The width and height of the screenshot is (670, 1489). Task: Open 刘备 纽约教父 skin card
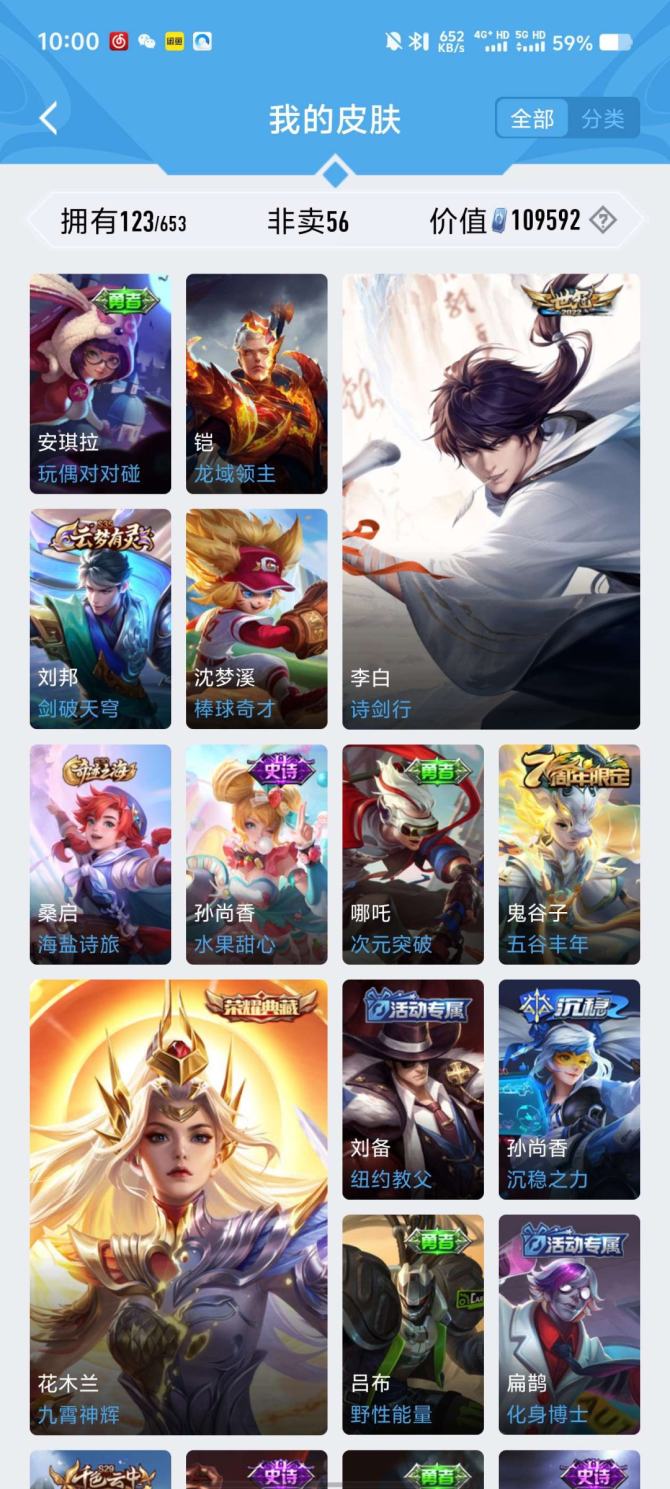tap(413, 1089)
